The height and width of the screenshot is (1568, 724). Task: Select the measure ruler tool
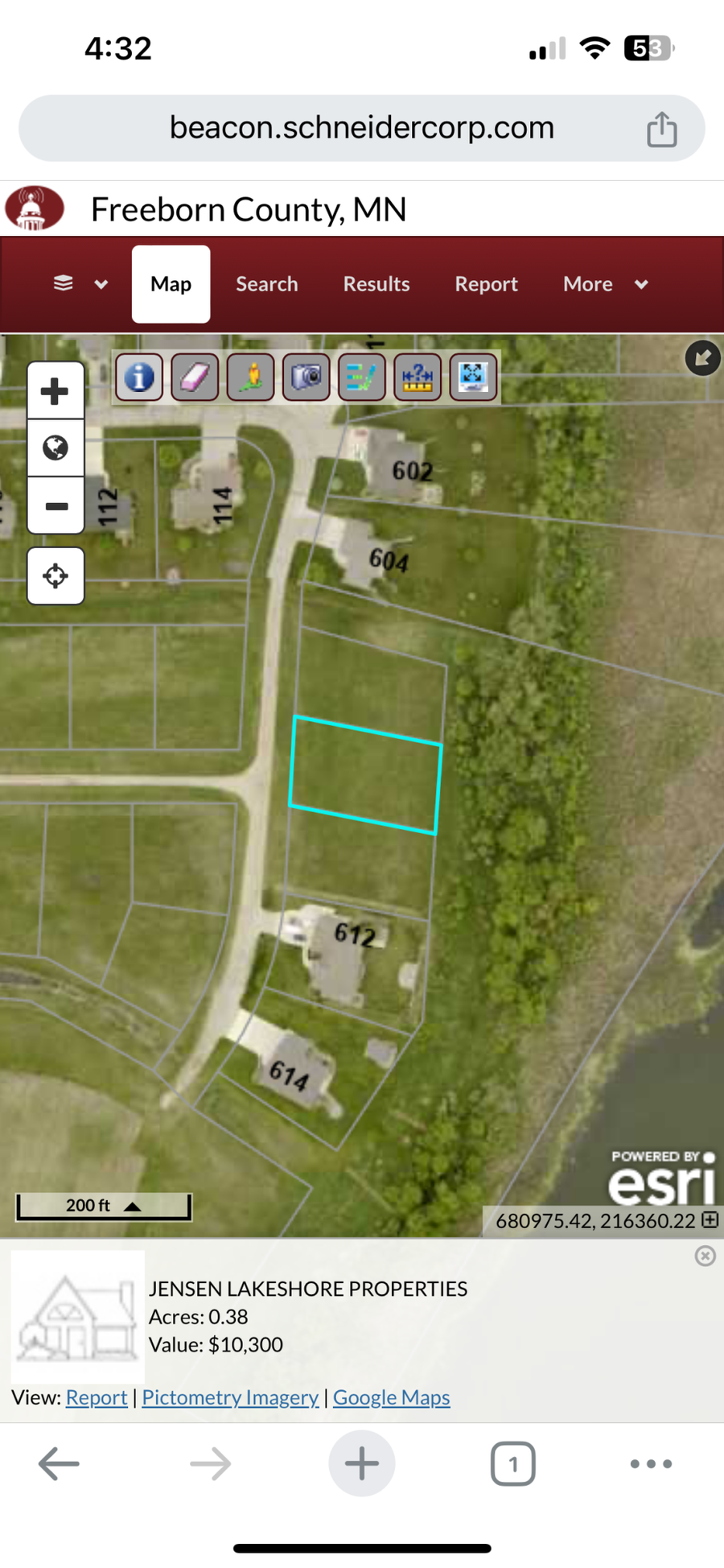(418, 377)
